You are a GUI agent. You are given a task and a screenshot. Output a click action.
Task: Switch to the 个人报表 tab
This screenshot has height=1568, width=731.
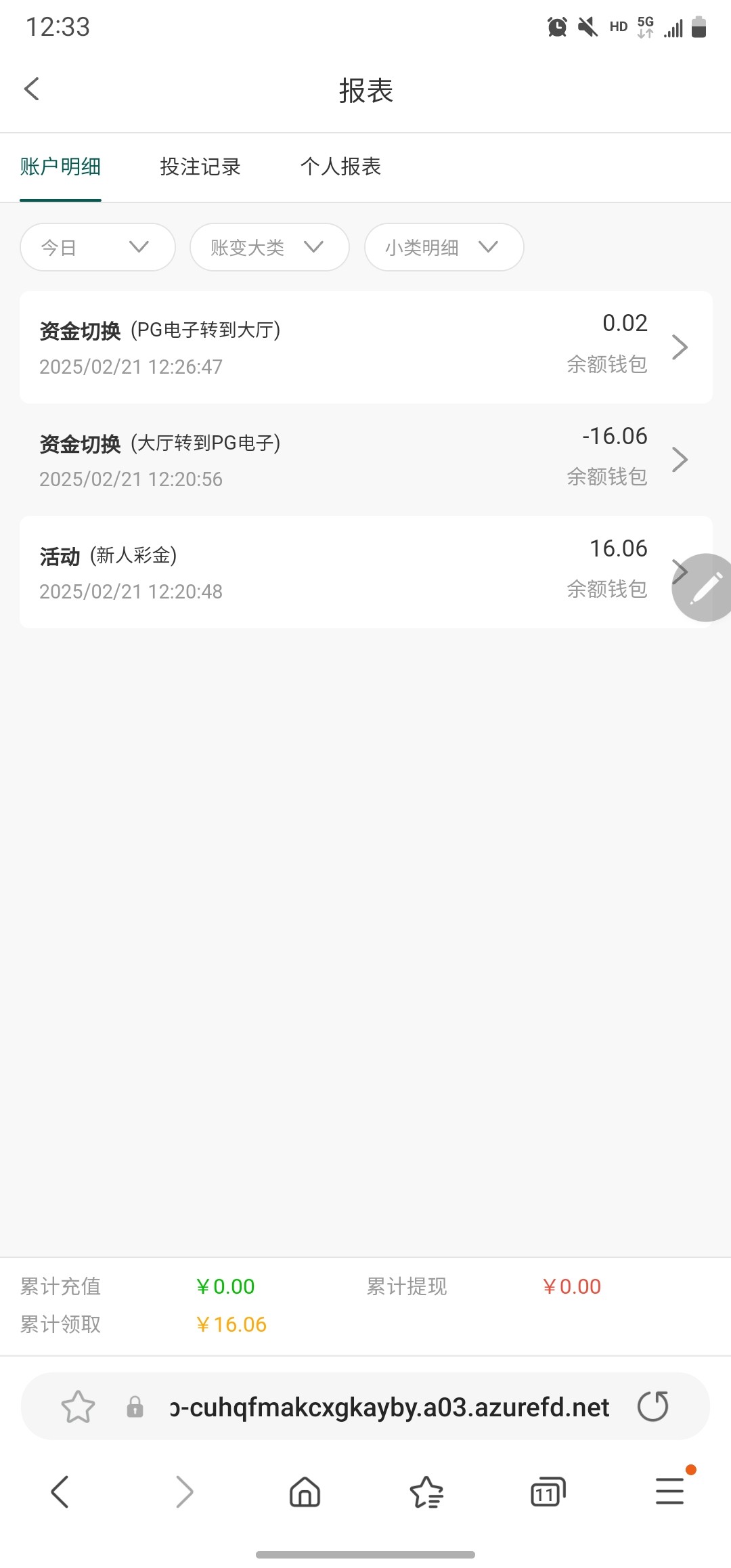(x=340, y=167)
